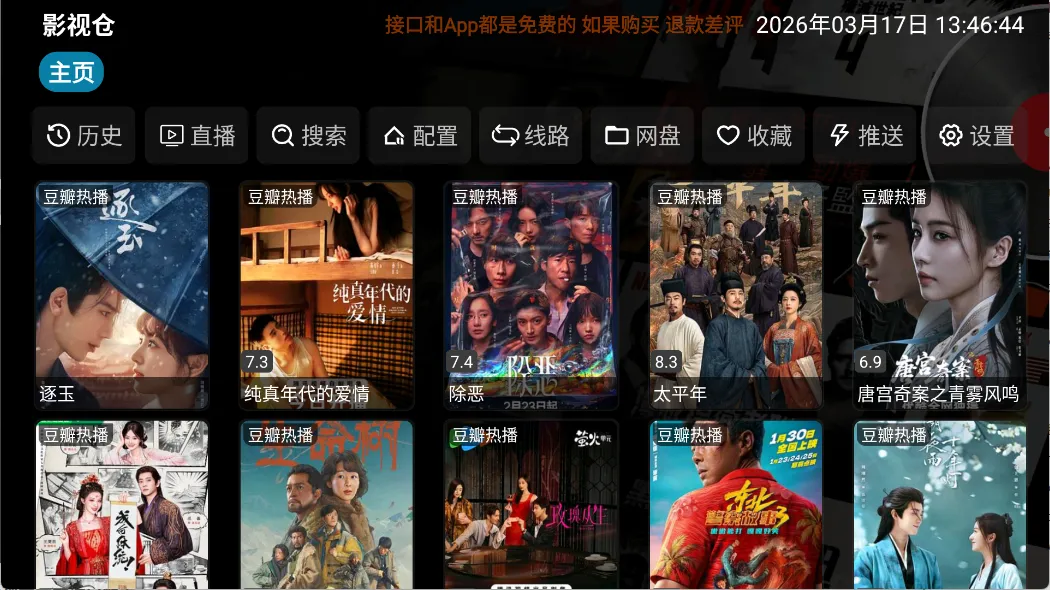Open the 网盘 cloud drive

[643, 136]
